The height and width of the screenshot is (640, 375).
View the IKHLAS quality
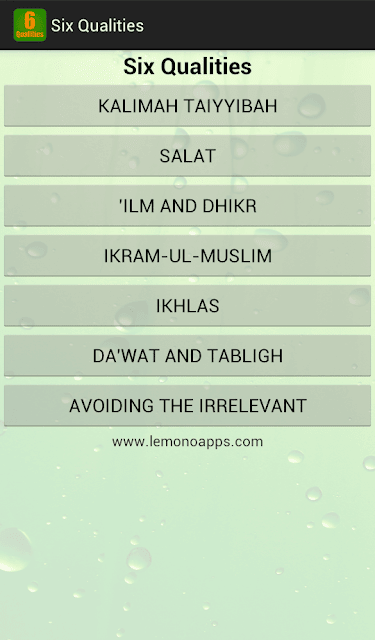pos(187,306)
